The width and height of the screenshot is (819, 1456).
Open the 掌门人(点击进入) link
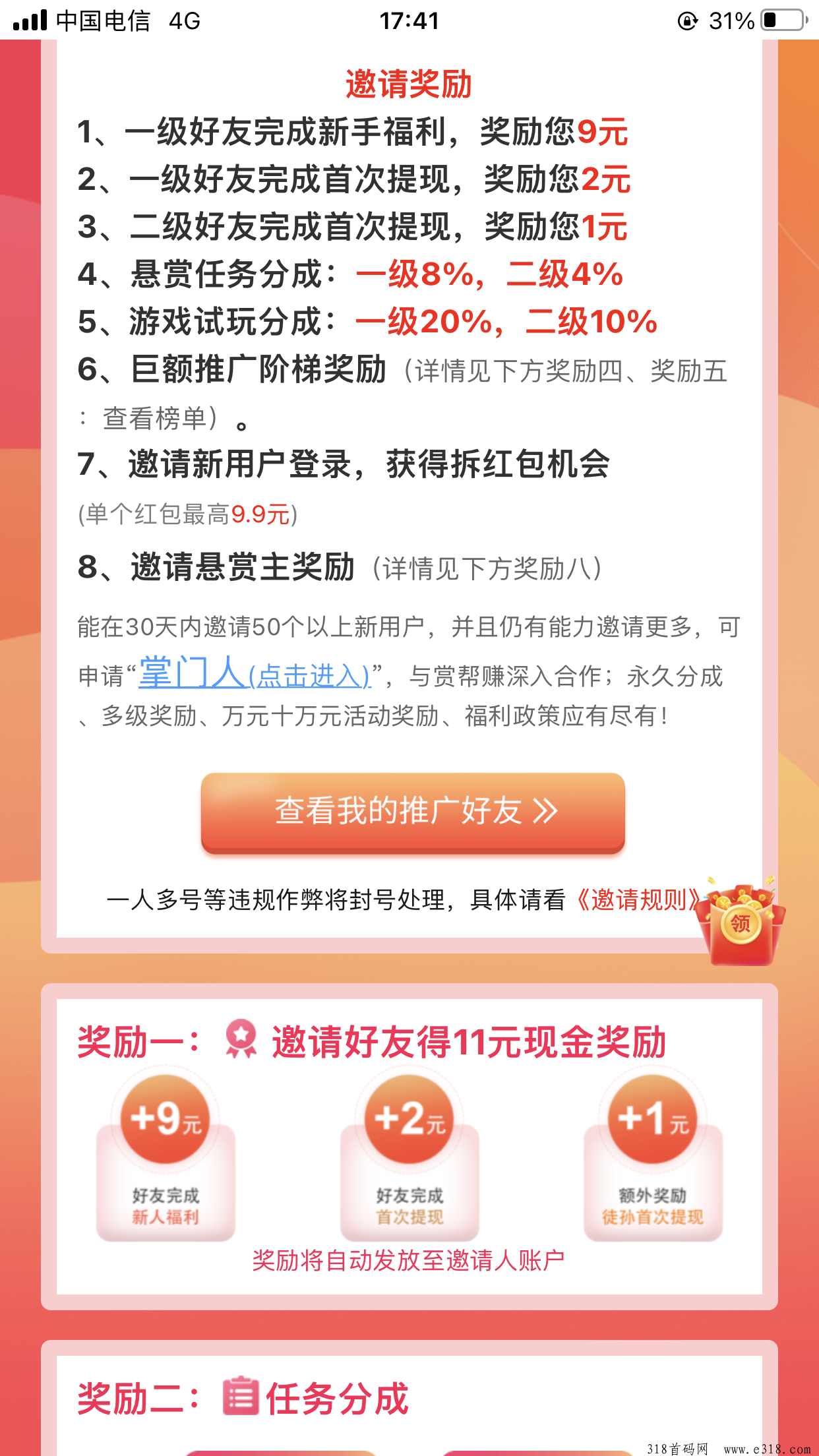click(x=255, y=675)
